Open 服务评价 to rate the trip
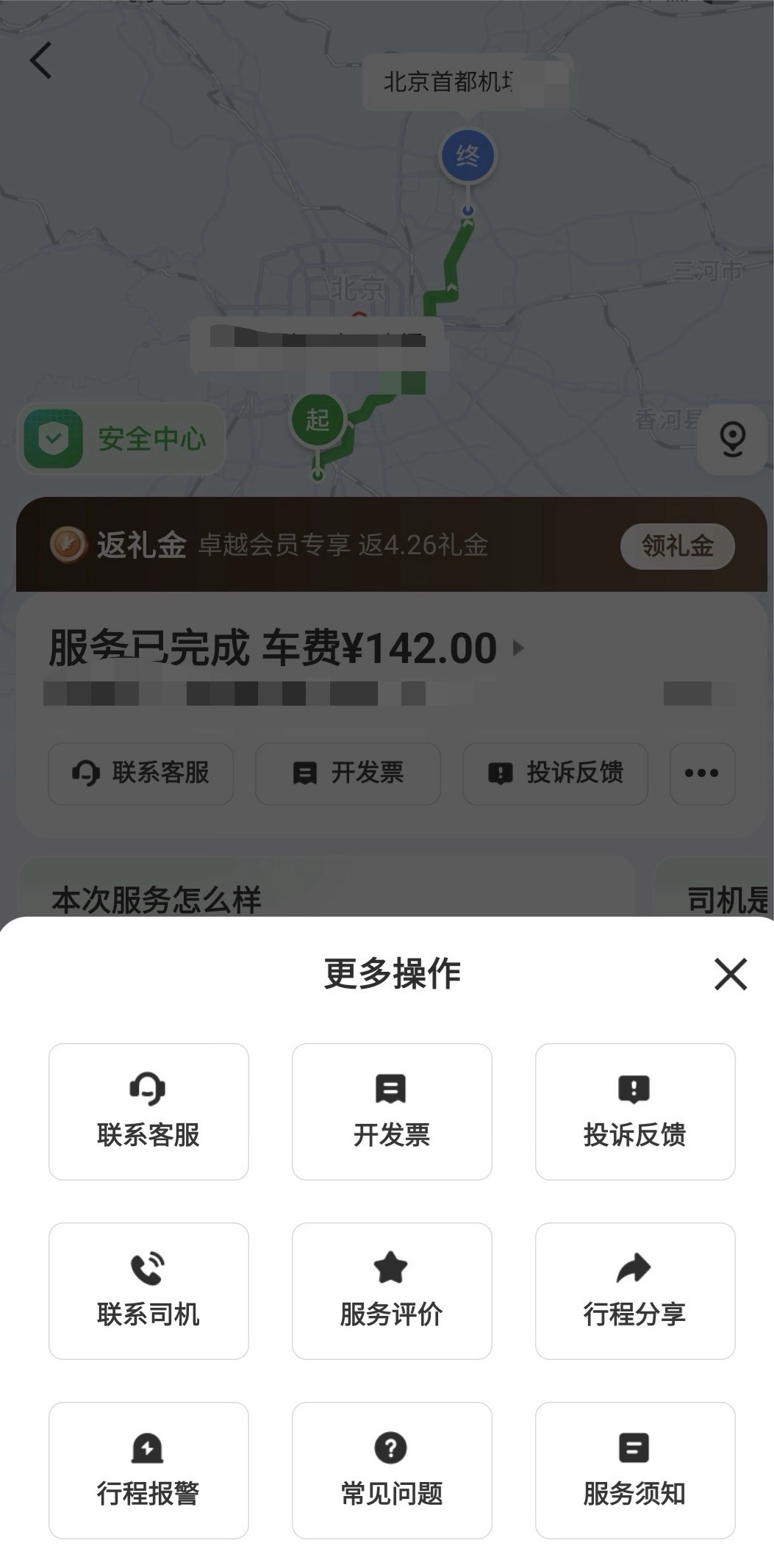Viewport: 774px width, 1568px height. [392, 1291]
